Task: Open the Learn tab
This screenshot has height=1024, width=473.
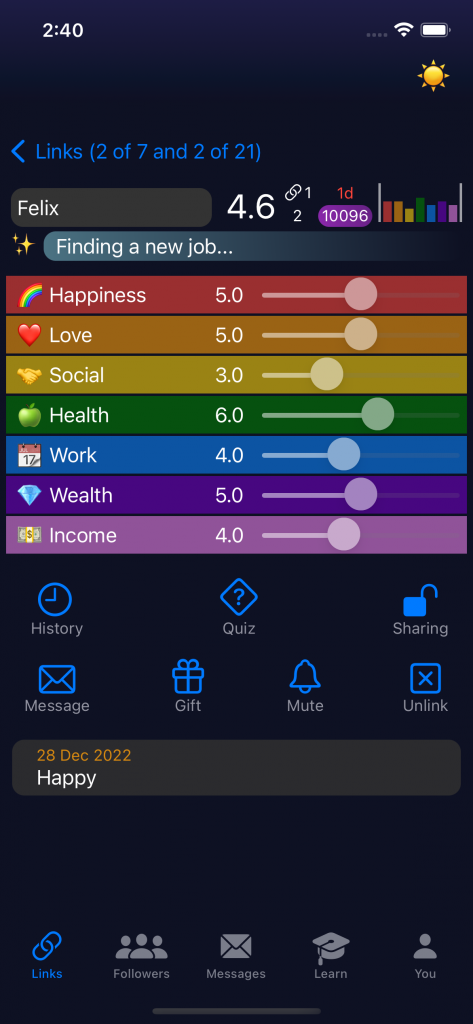Action: point(331,957)
